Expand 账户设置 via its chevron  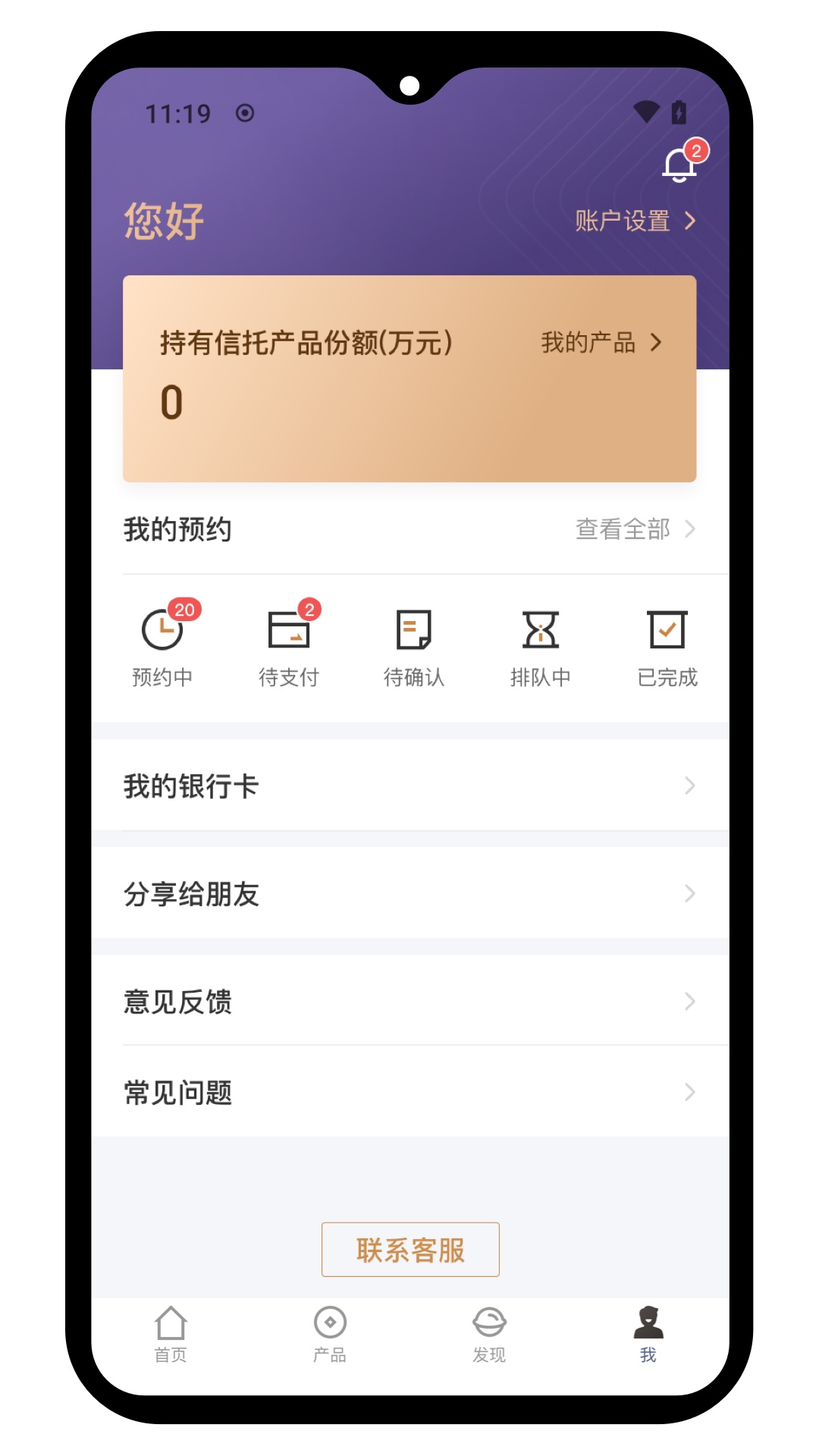tap(692, 221)
